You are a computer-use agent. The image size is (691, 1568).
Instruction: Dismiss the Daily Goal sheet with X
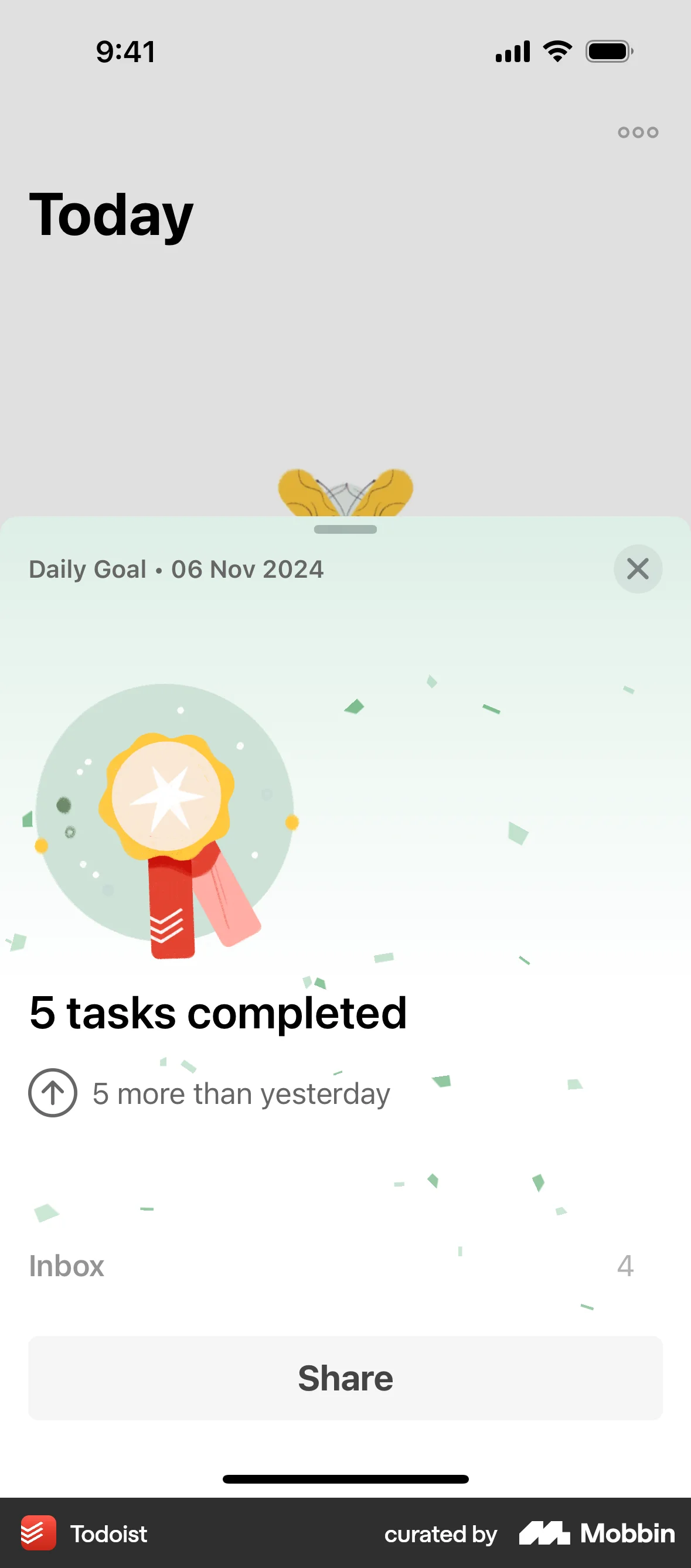[638, 569]
